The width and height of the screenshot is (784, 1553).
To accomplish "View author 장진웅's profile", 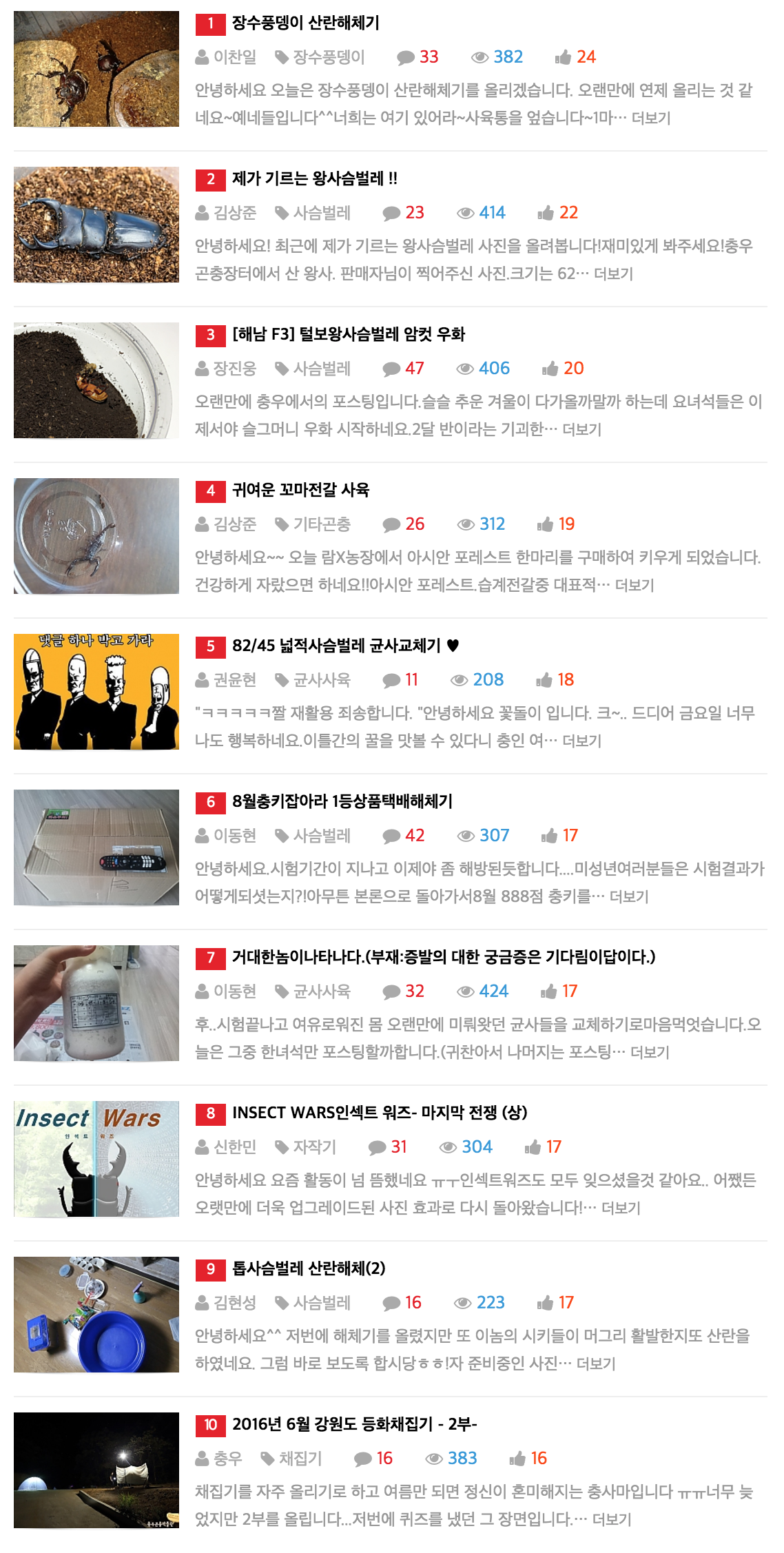I will (x=226, y=369).
